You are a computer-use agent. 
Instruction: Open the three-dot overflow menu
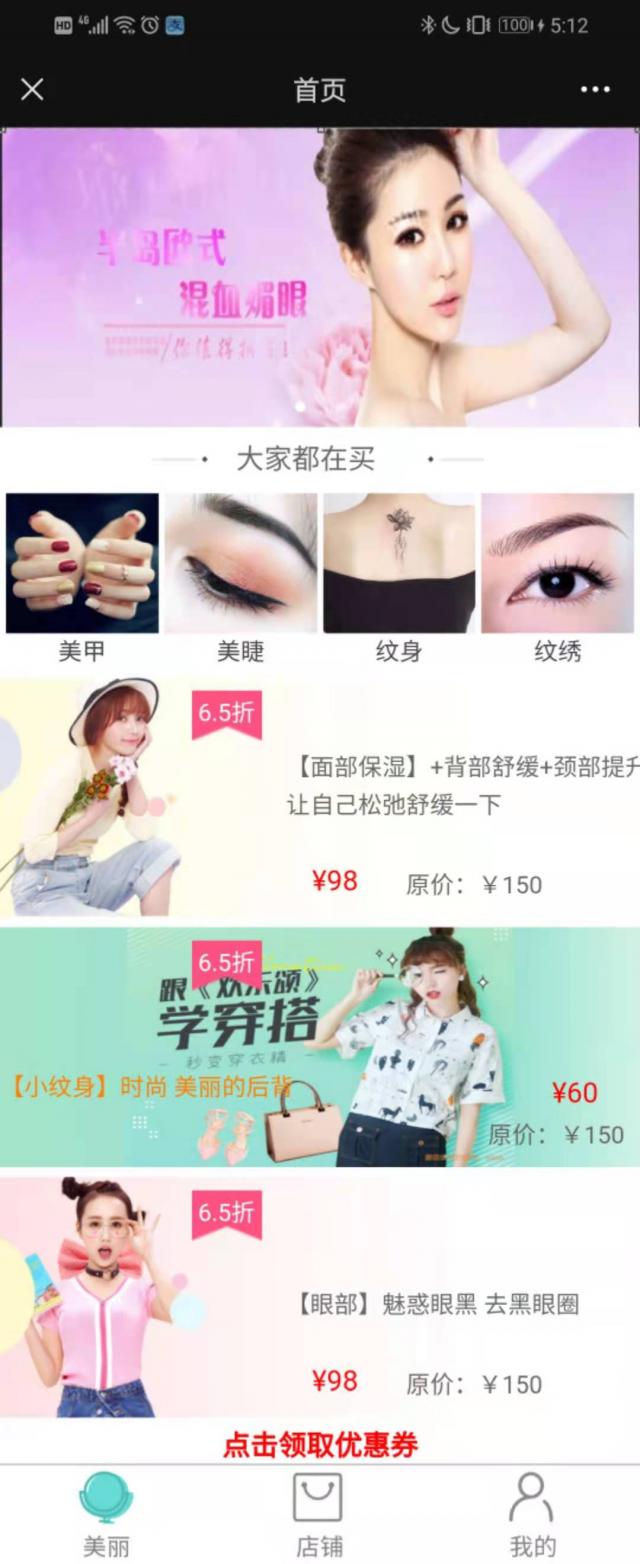click(x=595, y=90)
